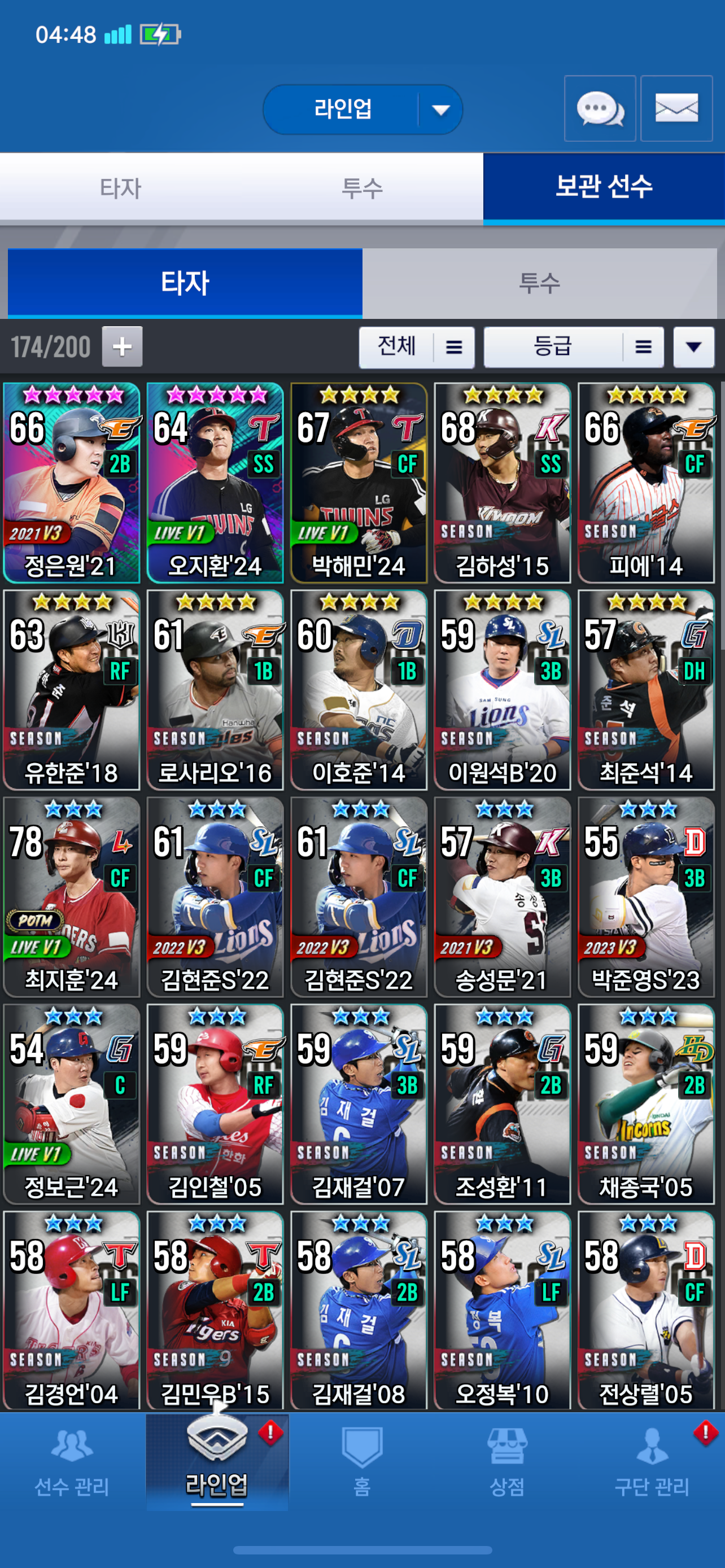Toggle the sort order arrow button
The width and height of the screenshot is (725, 1568).
point(693,347)
